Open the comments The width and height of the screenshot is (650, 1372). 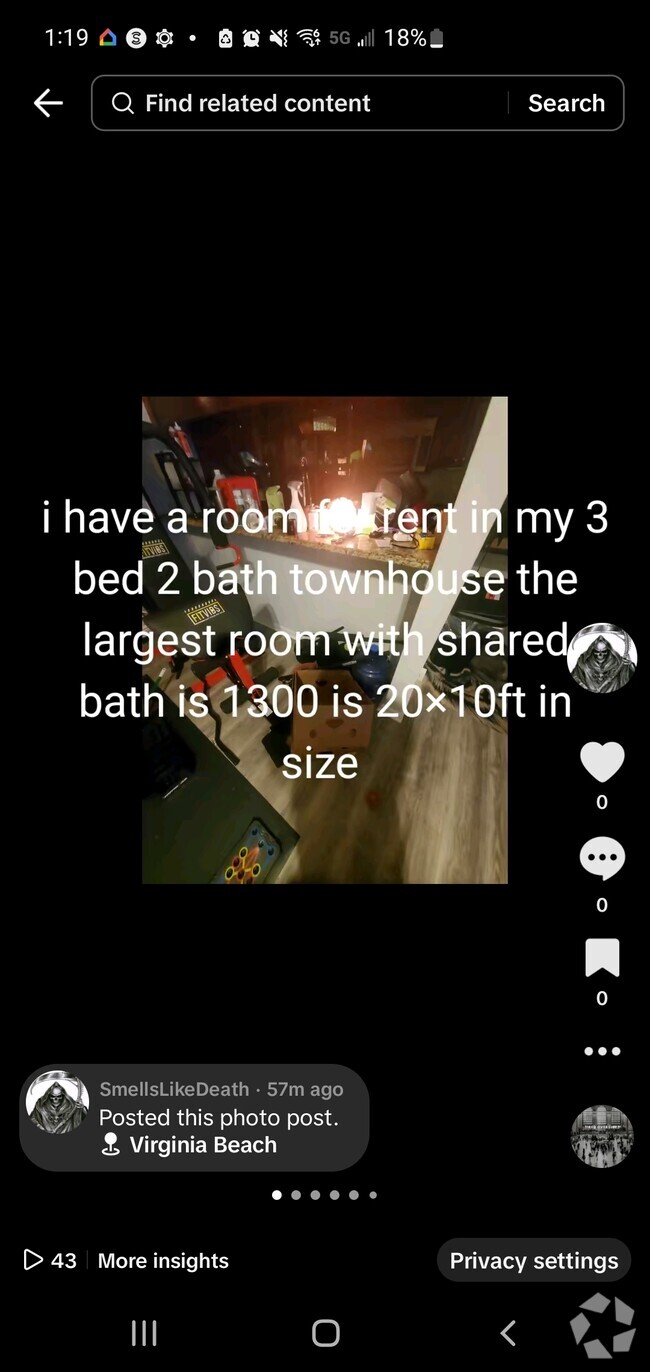pos(601,859)
